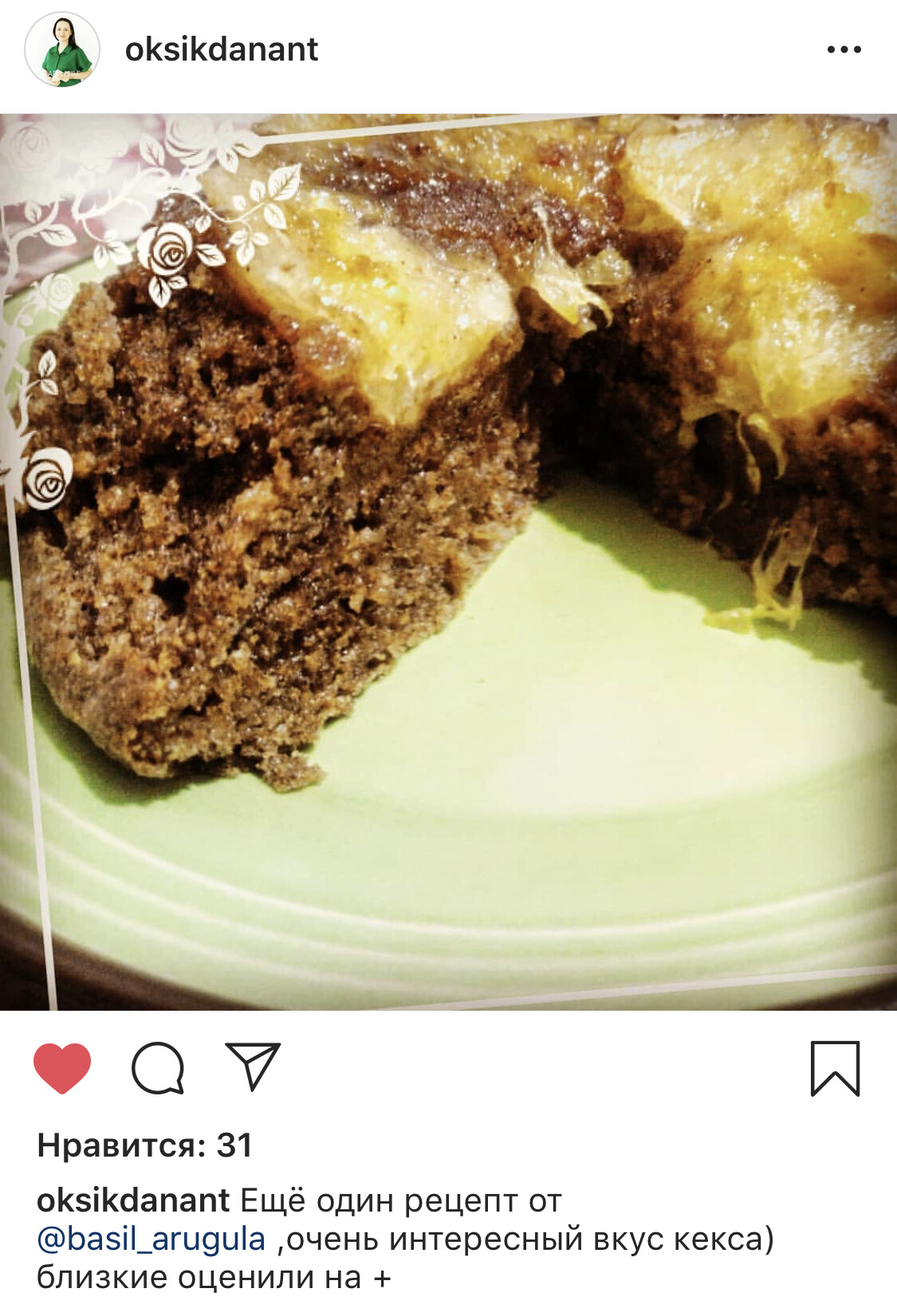Unlike the post with the red heart

[x=62, y=1067]
